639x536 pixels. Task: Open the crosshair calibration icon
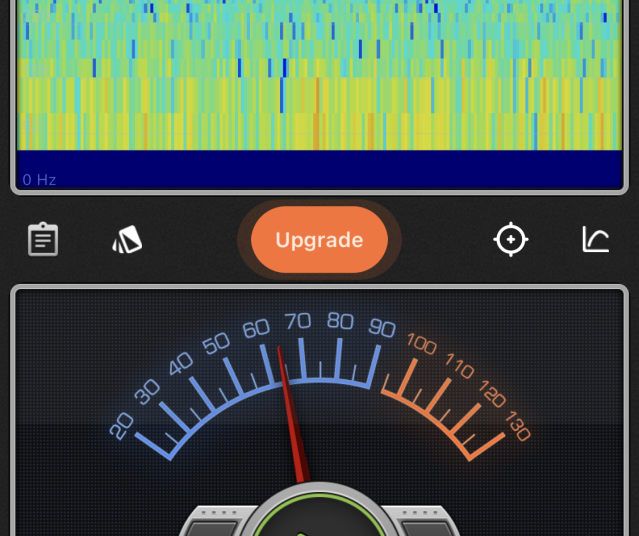[511, 240]
